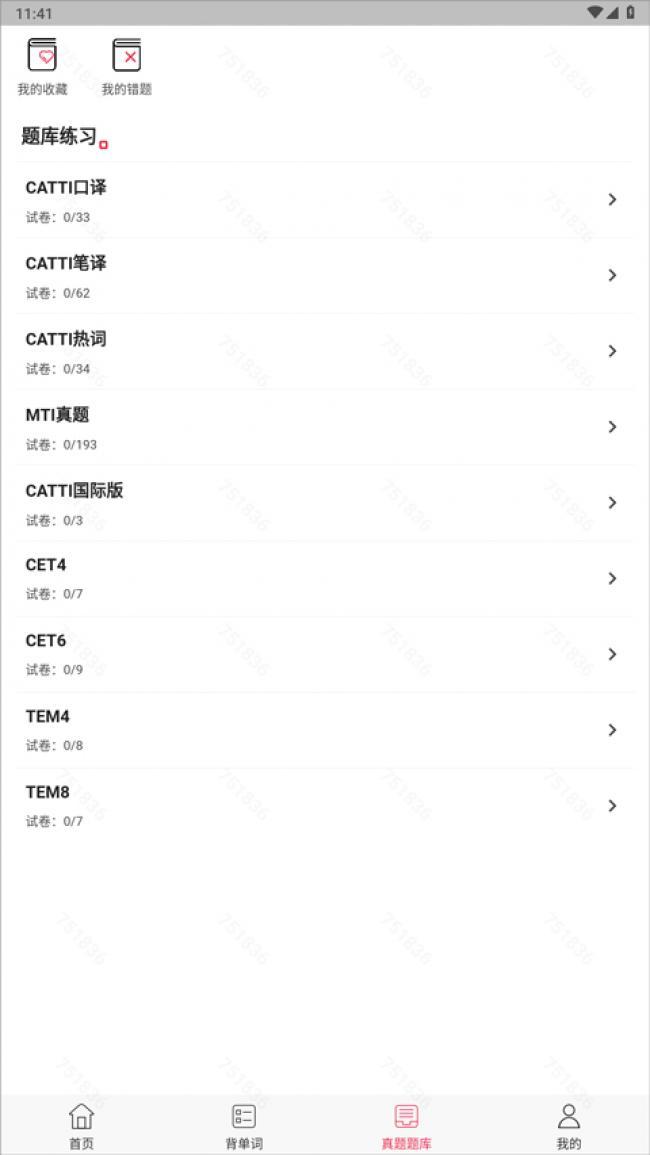Open the TEM8 exam papers

(324, 806)
